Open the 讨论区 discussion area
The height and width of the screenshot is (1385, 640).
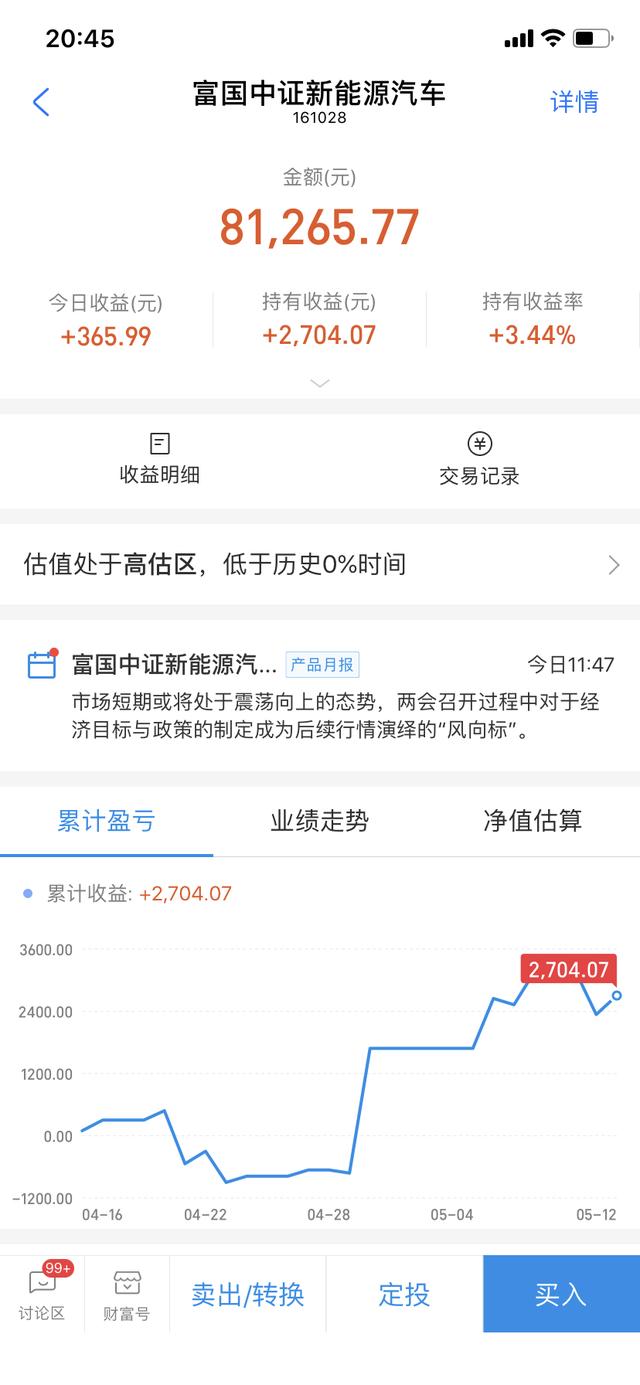coord(42,1294)
